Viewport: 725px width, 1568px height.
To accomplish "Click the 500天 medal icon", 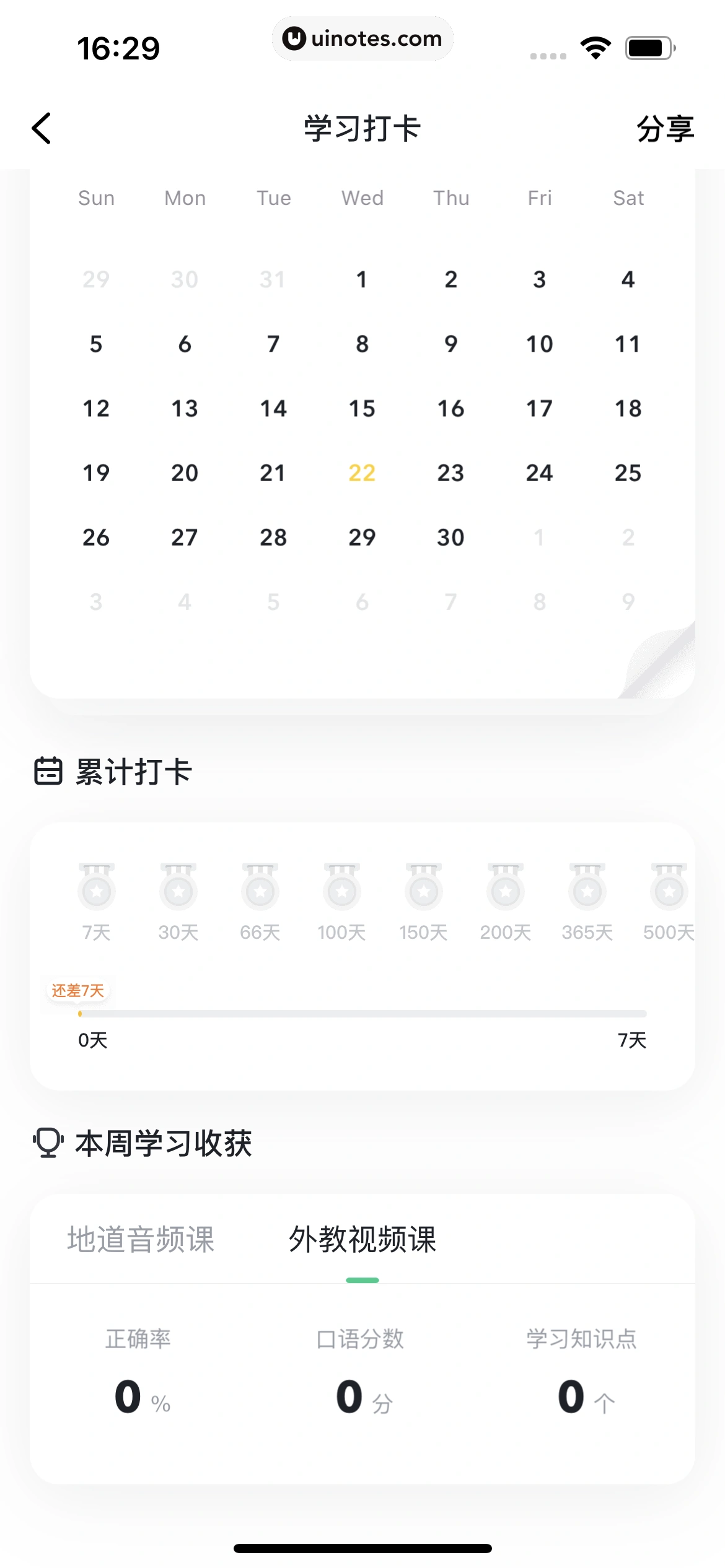I will pyautogui.click(x=668, y=895).
